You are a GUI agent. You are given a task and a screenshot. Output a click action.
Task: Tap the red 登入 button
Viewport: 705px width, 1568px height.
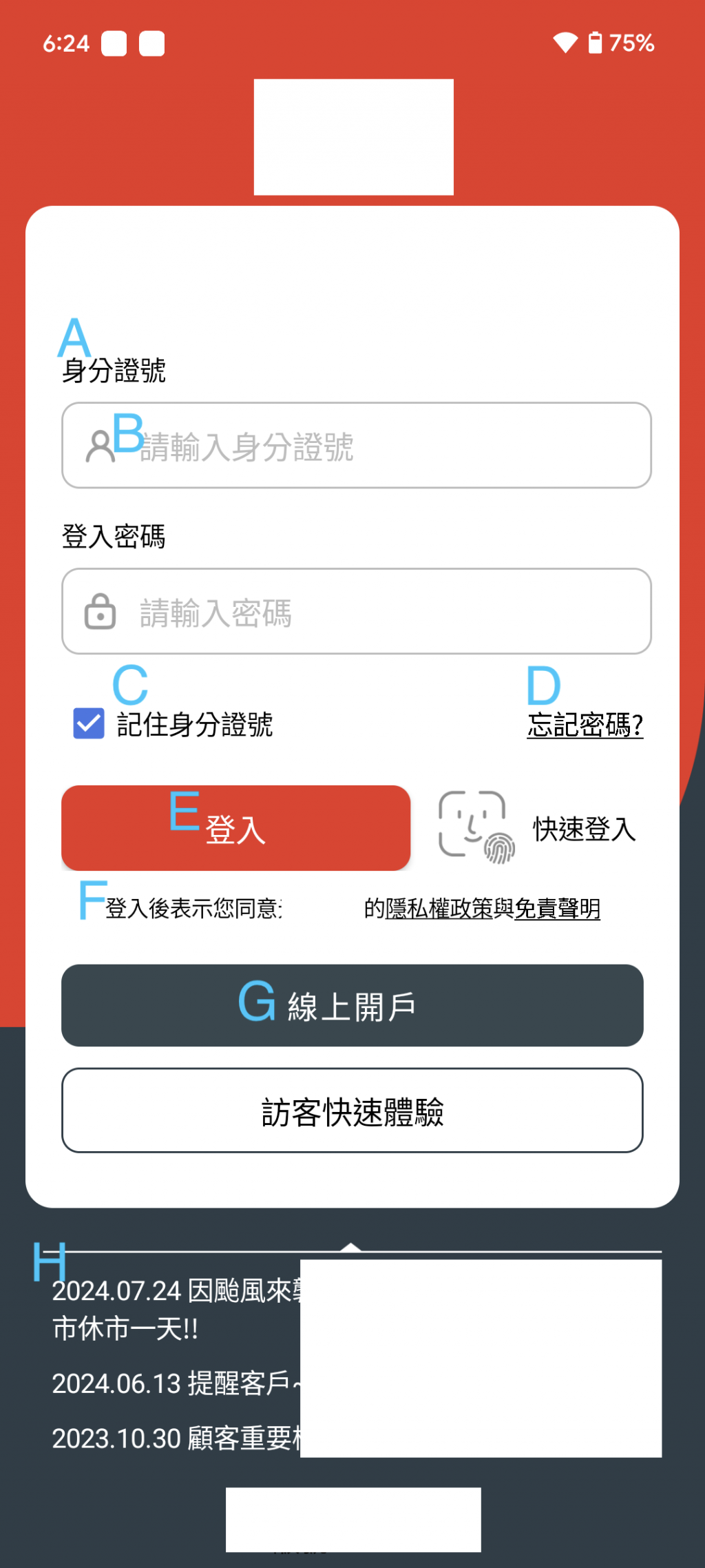point(235,828)
